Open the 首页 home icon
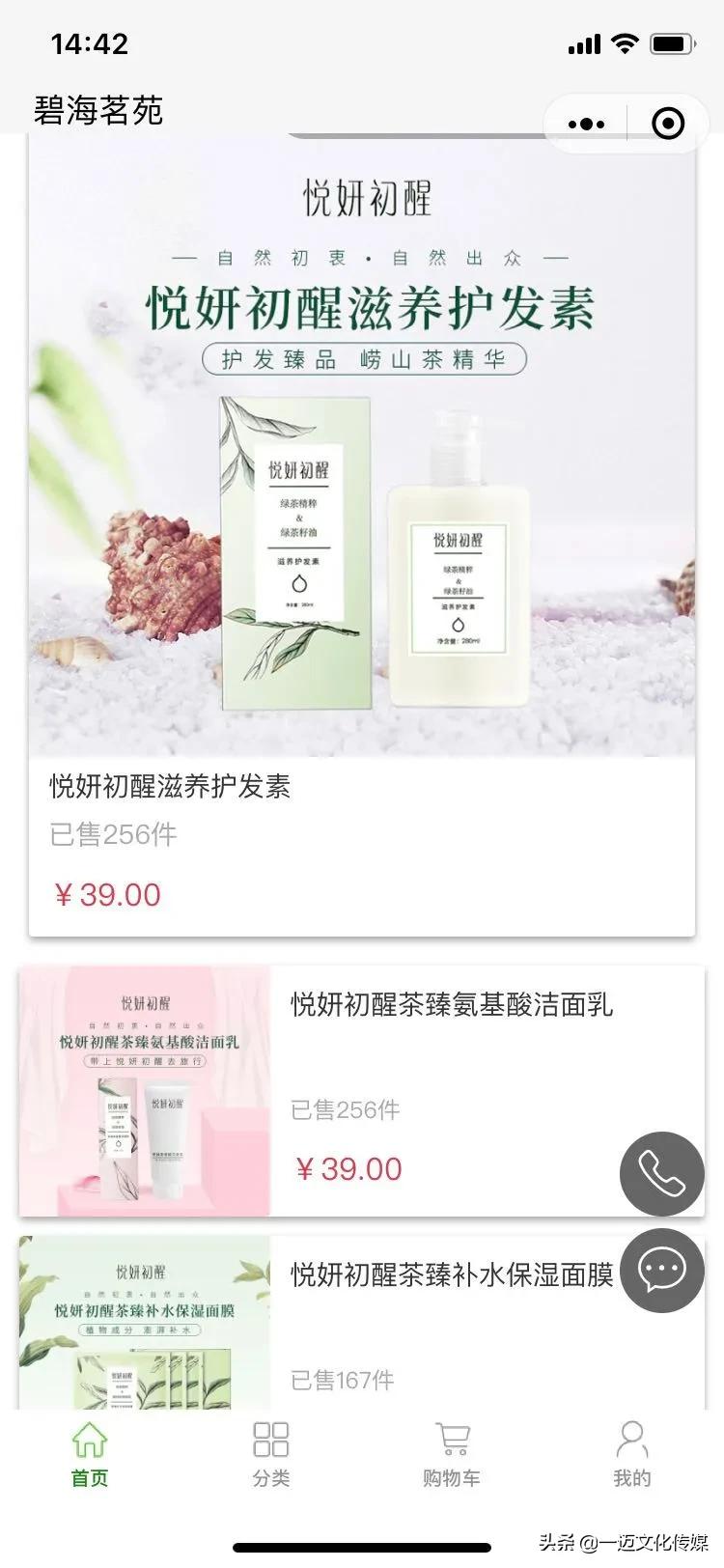Viewport: 724px width, 1568px height. (90, 1438)
